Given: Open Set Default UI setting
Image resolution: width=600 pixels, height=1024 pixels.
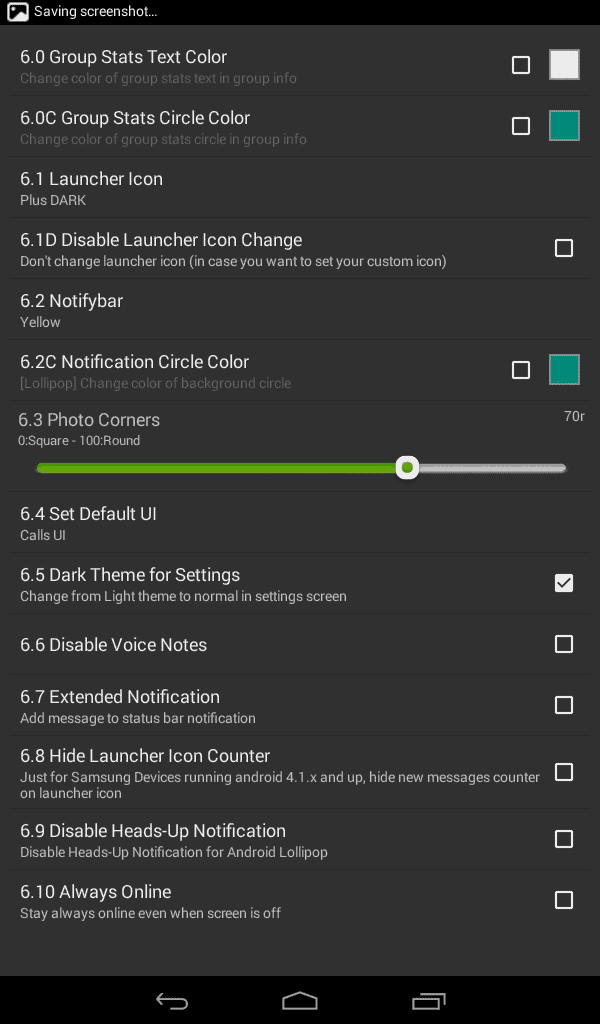Looking at the screenshot, I should (300, 522).
